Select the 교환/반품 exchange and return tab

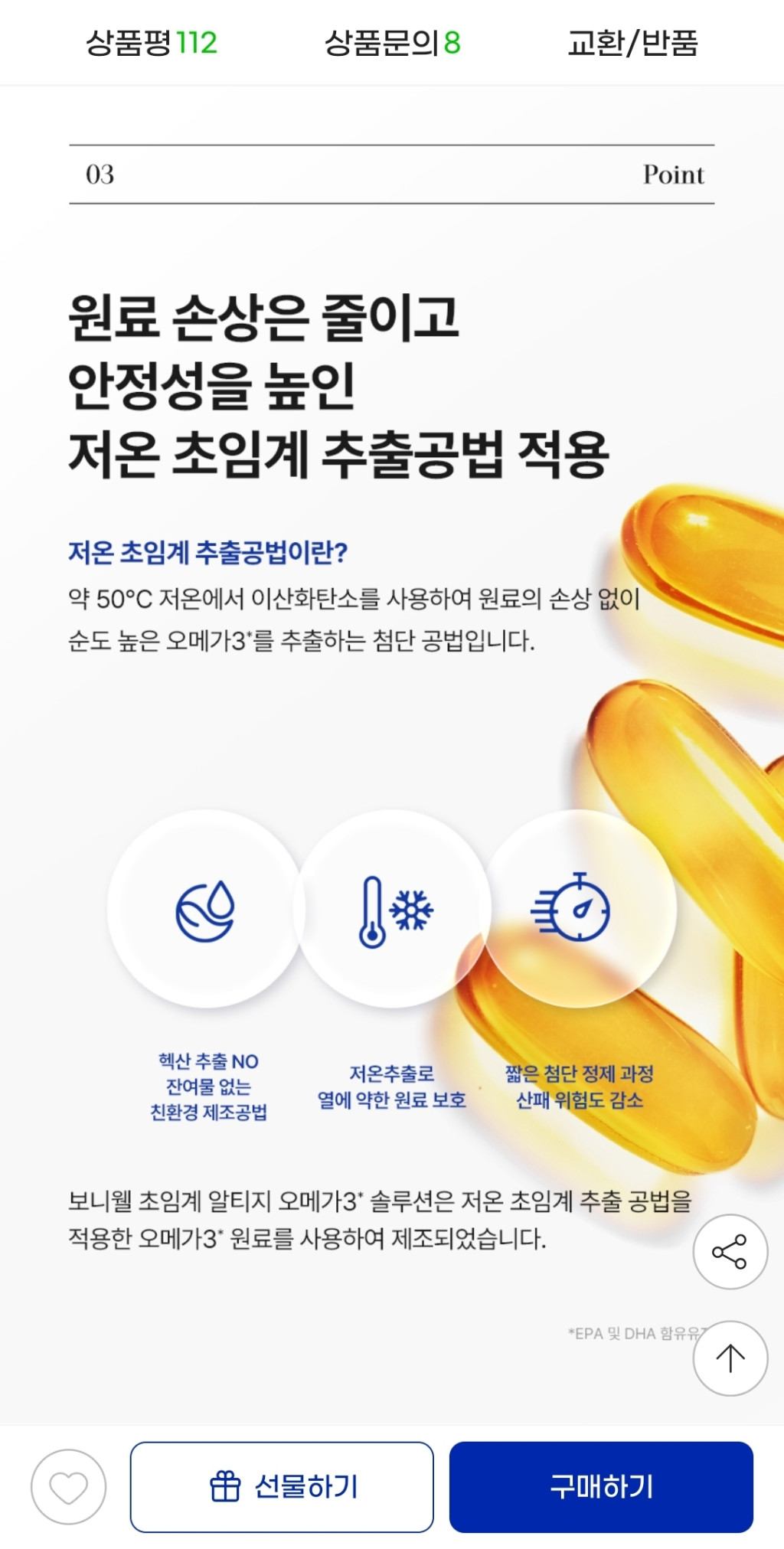click(632, 43)
